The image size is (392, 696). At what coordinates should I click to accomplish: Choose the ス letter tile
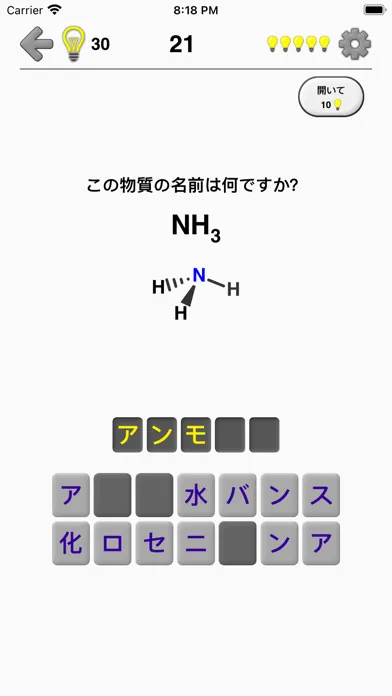click(321, 495)
